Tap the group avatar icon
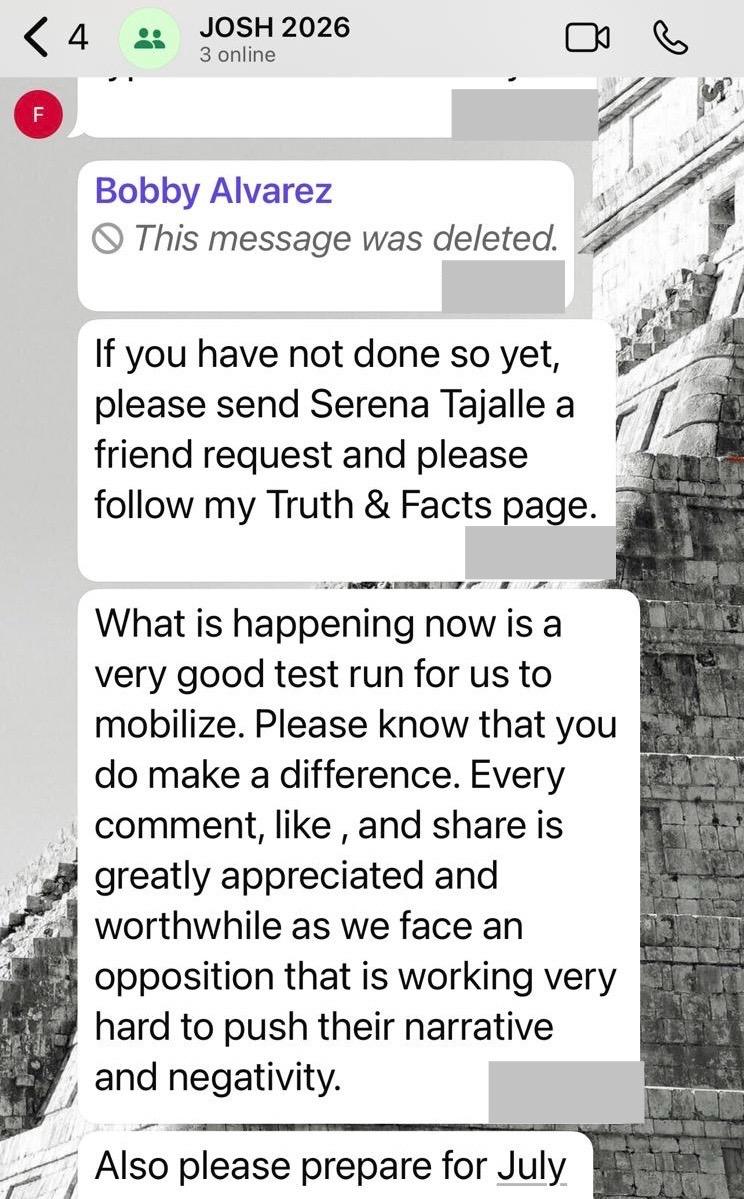 click(x=150, y=38)
